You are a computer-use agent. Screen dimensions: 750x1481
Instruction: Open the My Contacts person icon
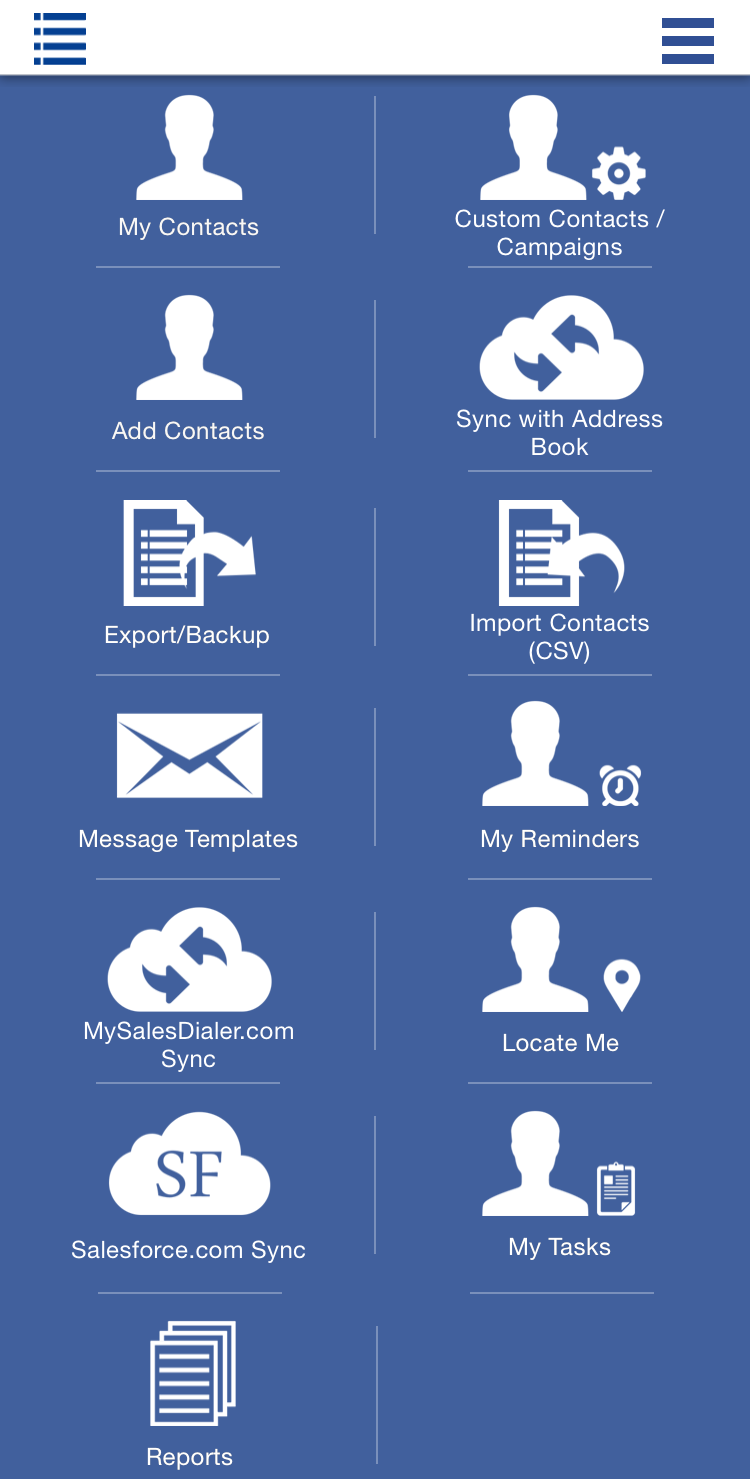click(x=188, y=145)
